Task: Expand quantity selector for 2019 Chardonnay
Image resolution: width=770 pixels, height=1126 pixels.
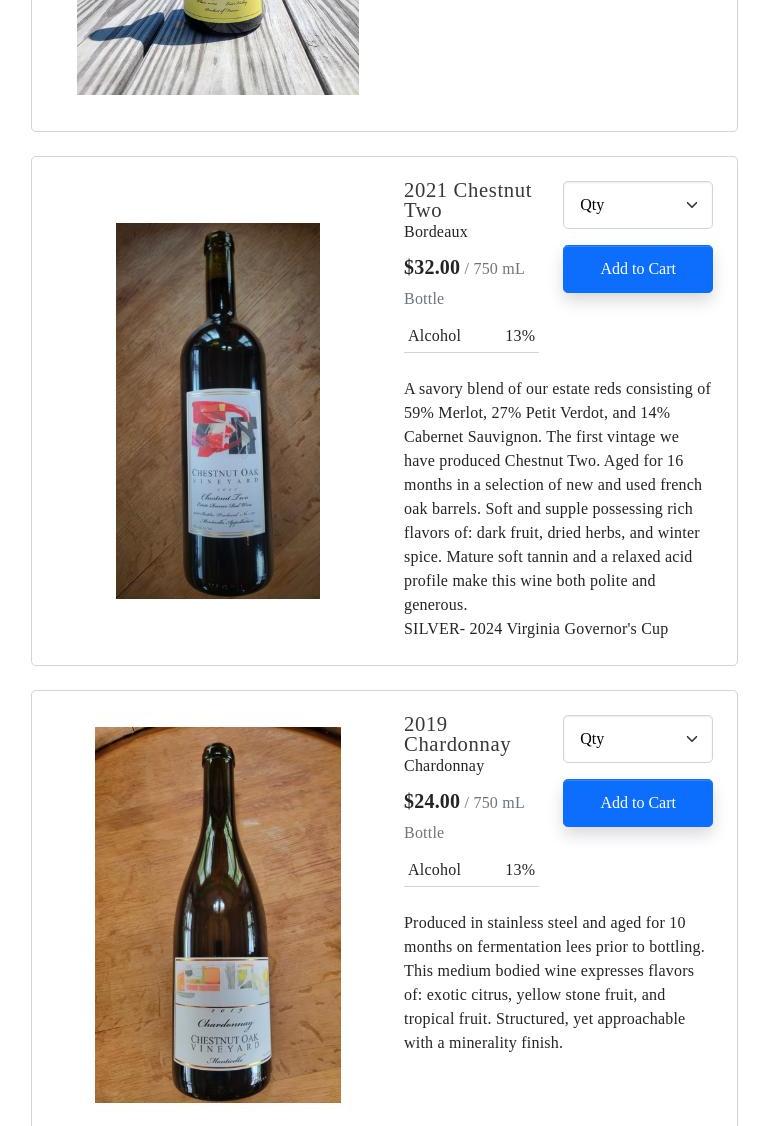Action: 637,739
